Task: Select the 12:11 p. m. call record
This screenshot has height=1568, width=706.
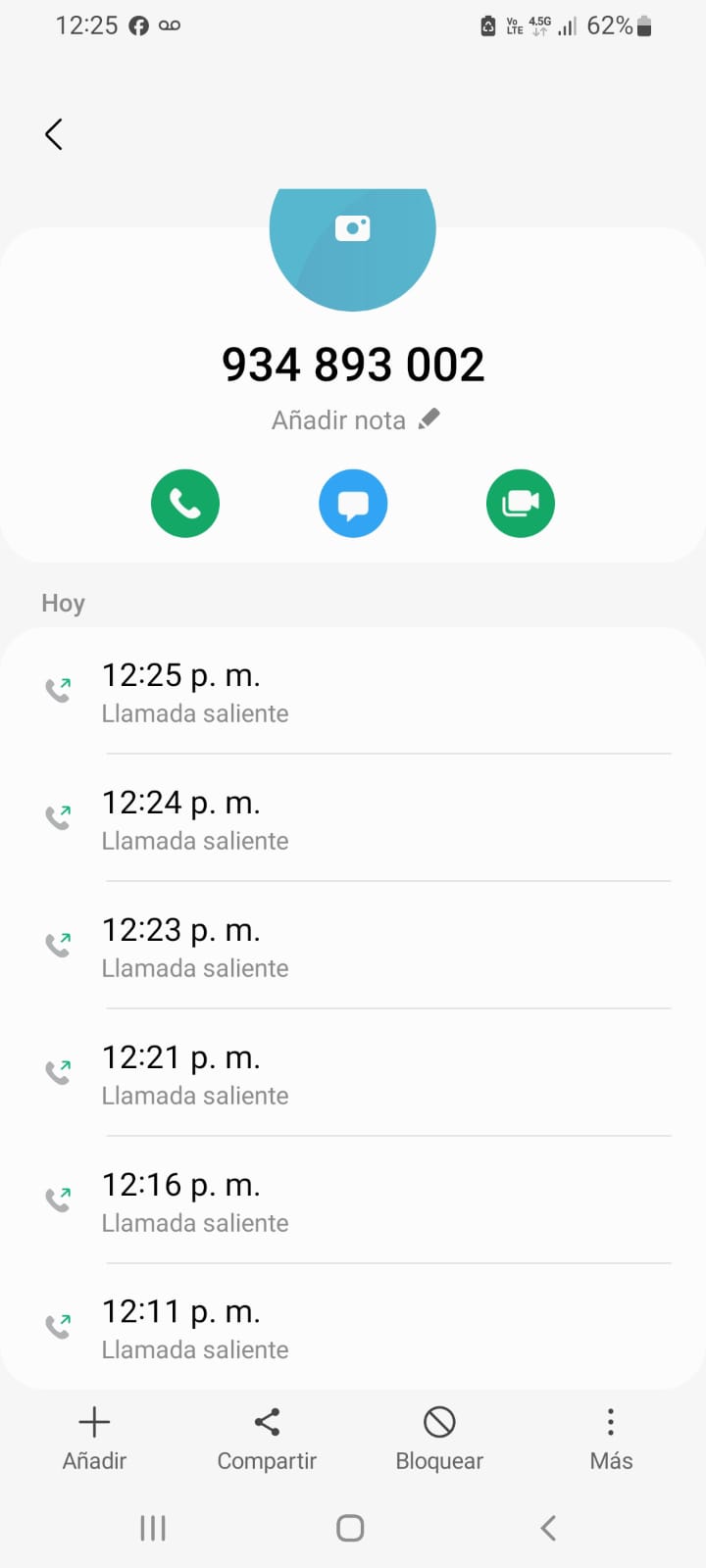Action: click(x=353, y=1329)
